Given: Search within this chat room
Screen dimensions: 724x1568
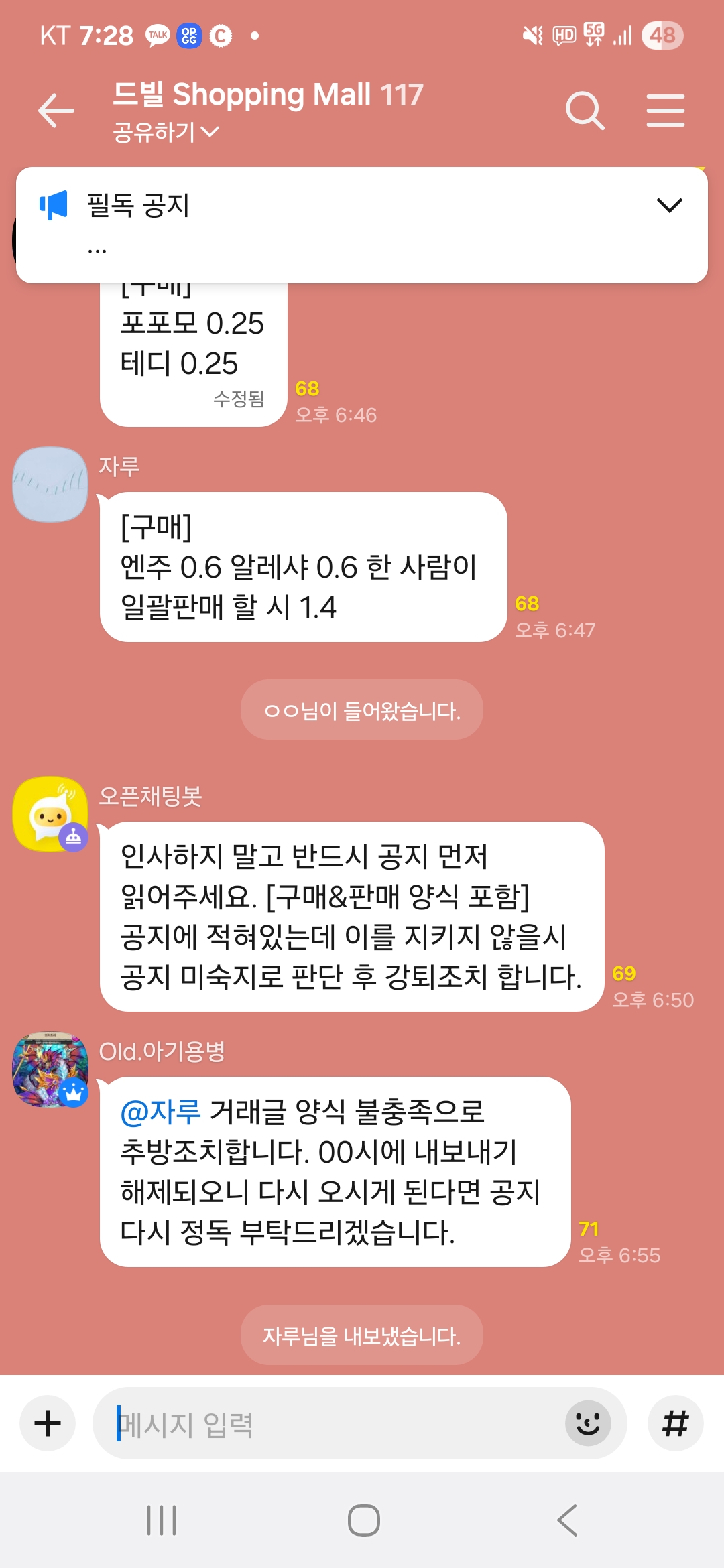Looking at the screenshot, I should point(585,111).
